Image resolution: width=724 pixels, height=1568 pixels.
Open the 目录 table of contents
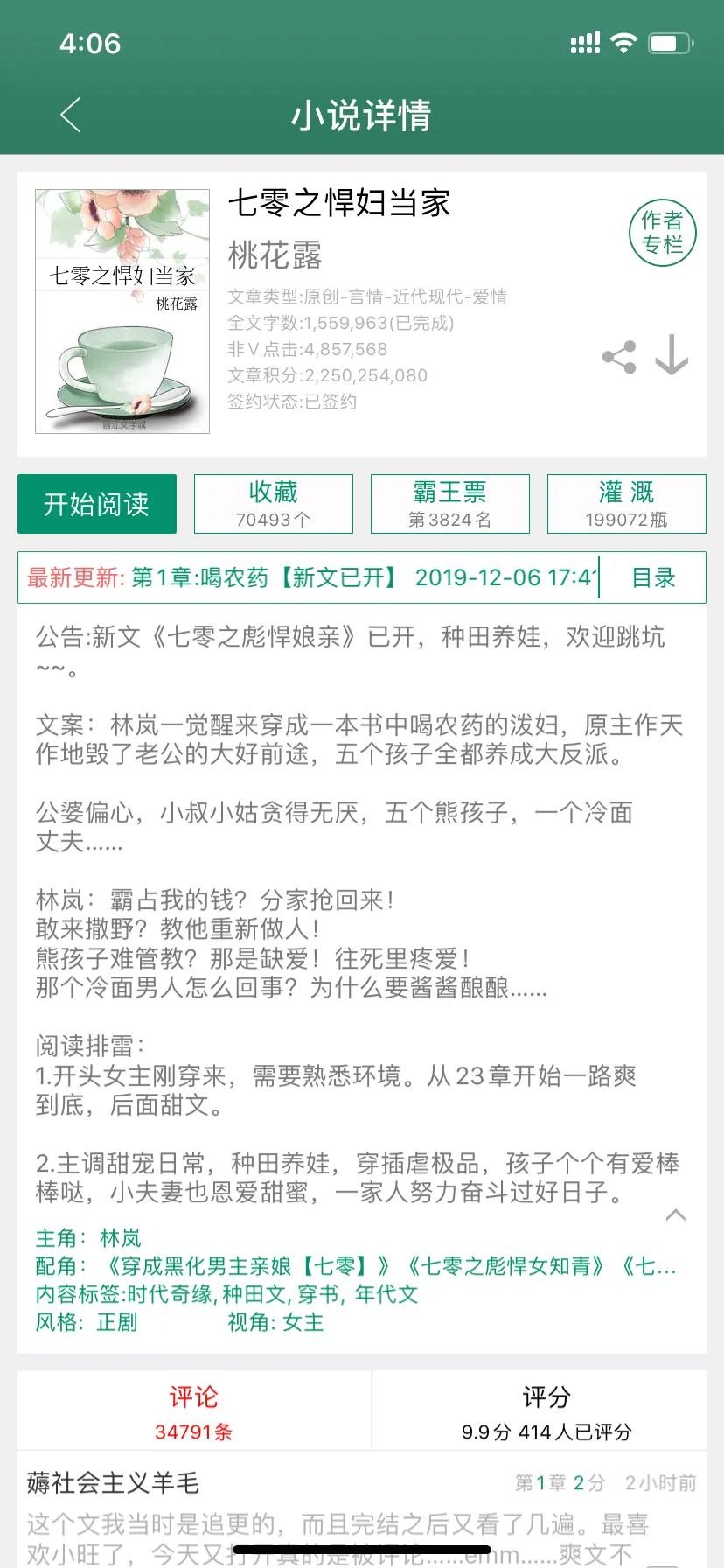pyautogui.click(x=653, y=577)
